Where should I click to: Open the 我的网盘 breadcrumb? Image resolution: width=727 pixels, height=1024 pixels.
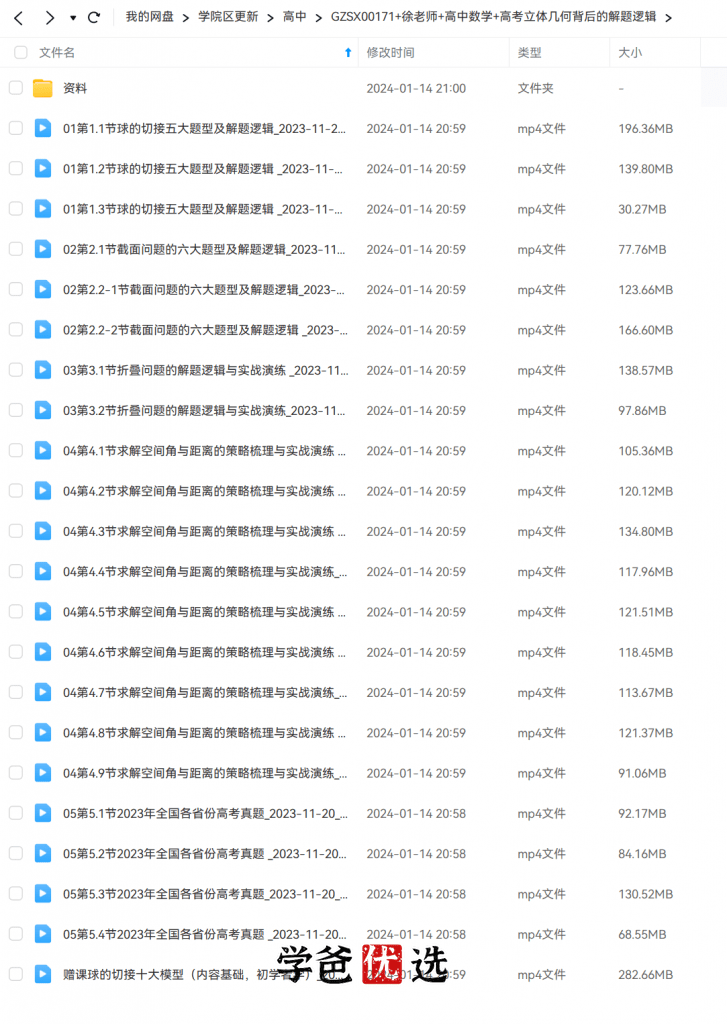click(x=149, y=17)
